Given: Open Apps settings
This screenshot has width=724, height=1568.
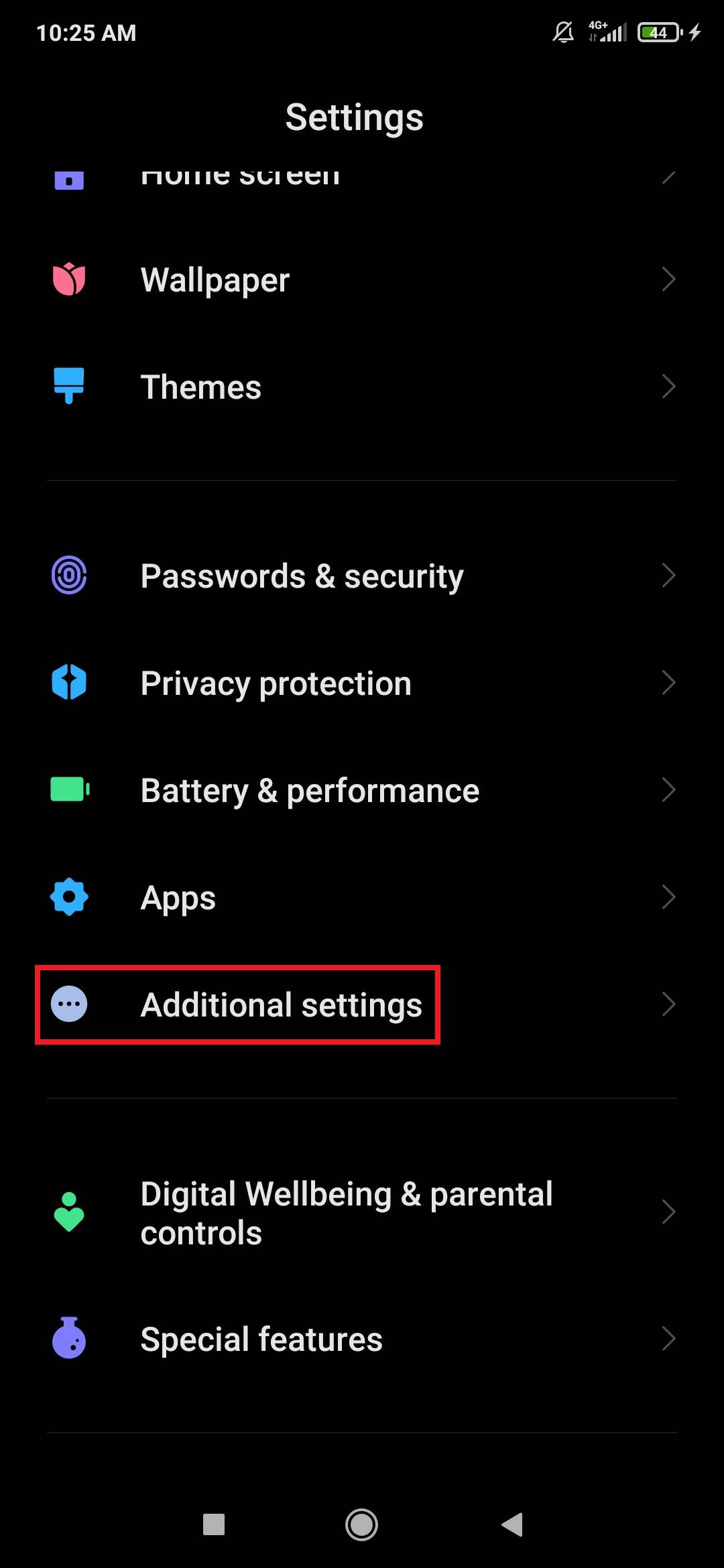Looking at the screenshot, I should click(362, 897).
